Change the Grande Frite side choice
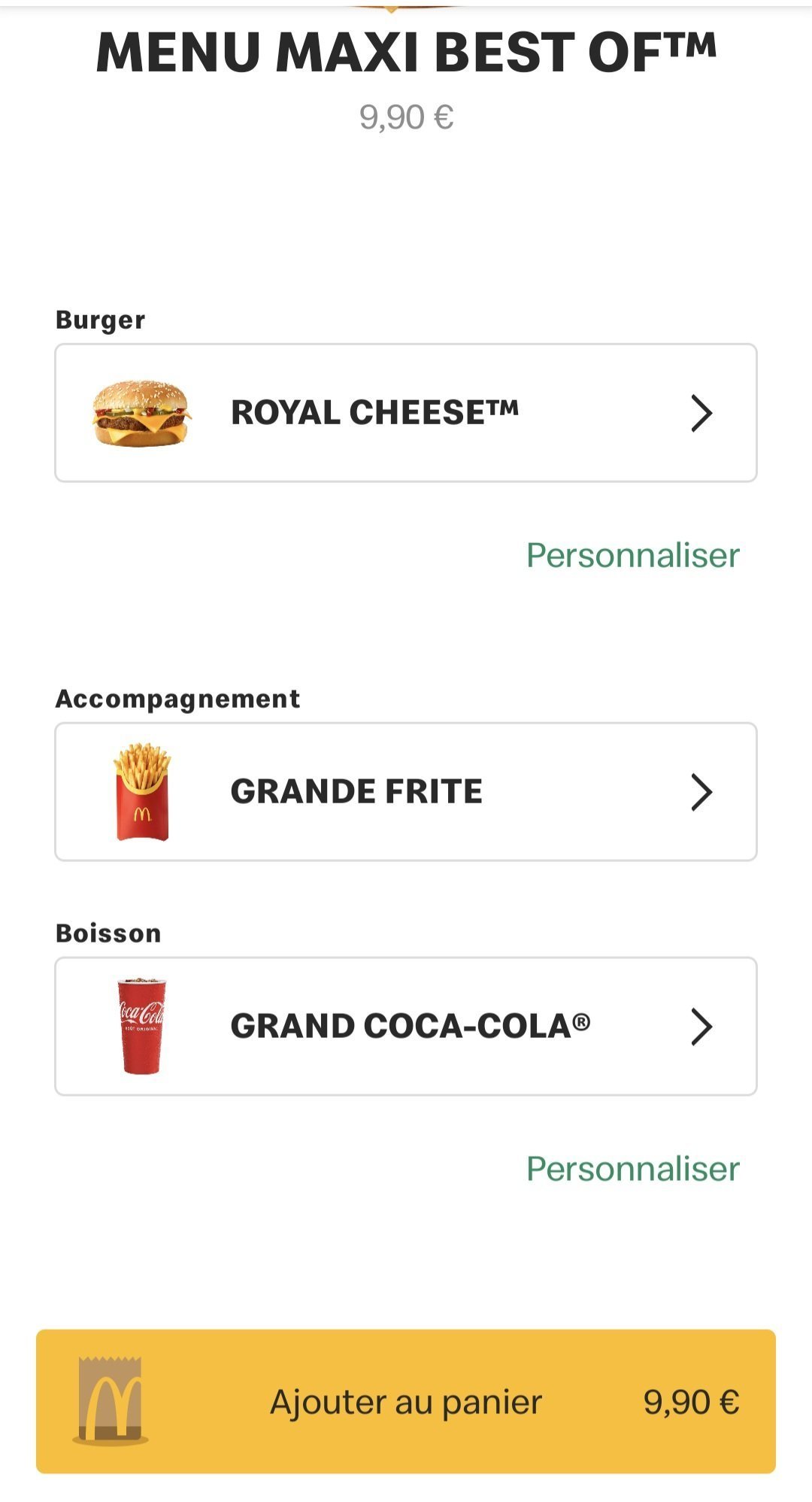This screenshot has height=1502, width=812. [405, 791]
